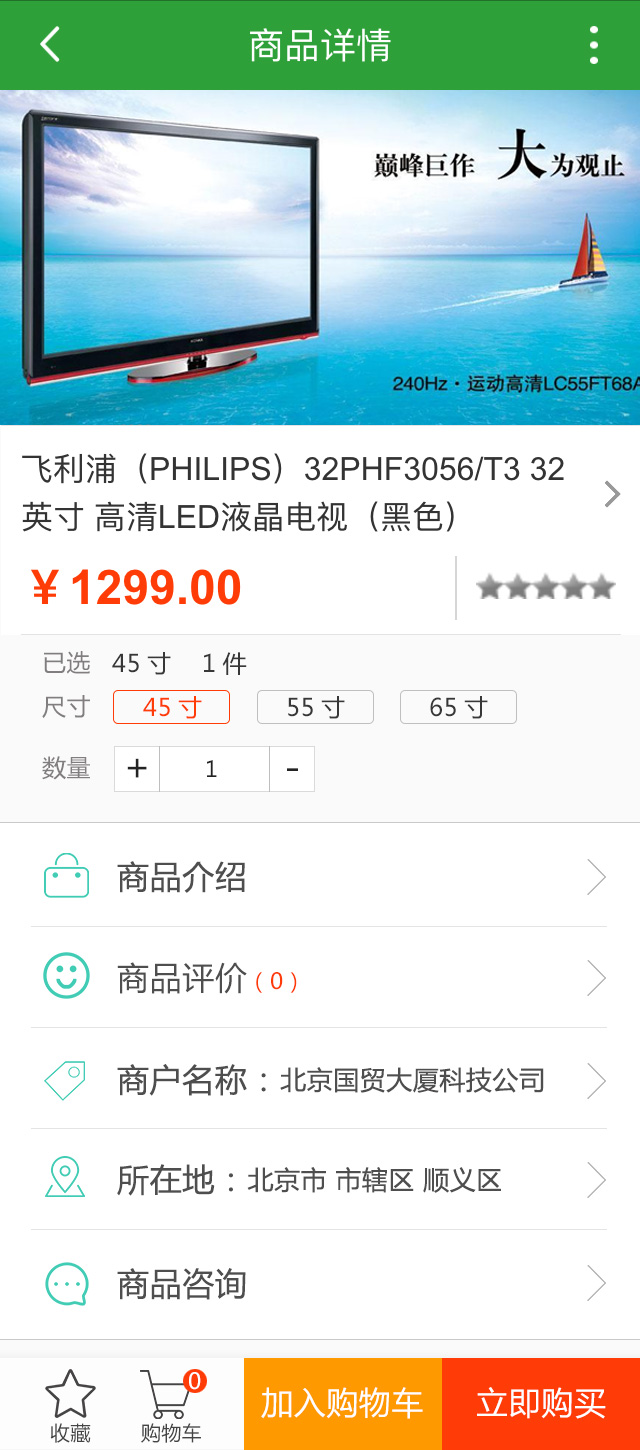The width and height of the screenshot is (640, 1450).
Task: Open 所在地 location row
Action: pyautogui.click(x=319, y=1180)
